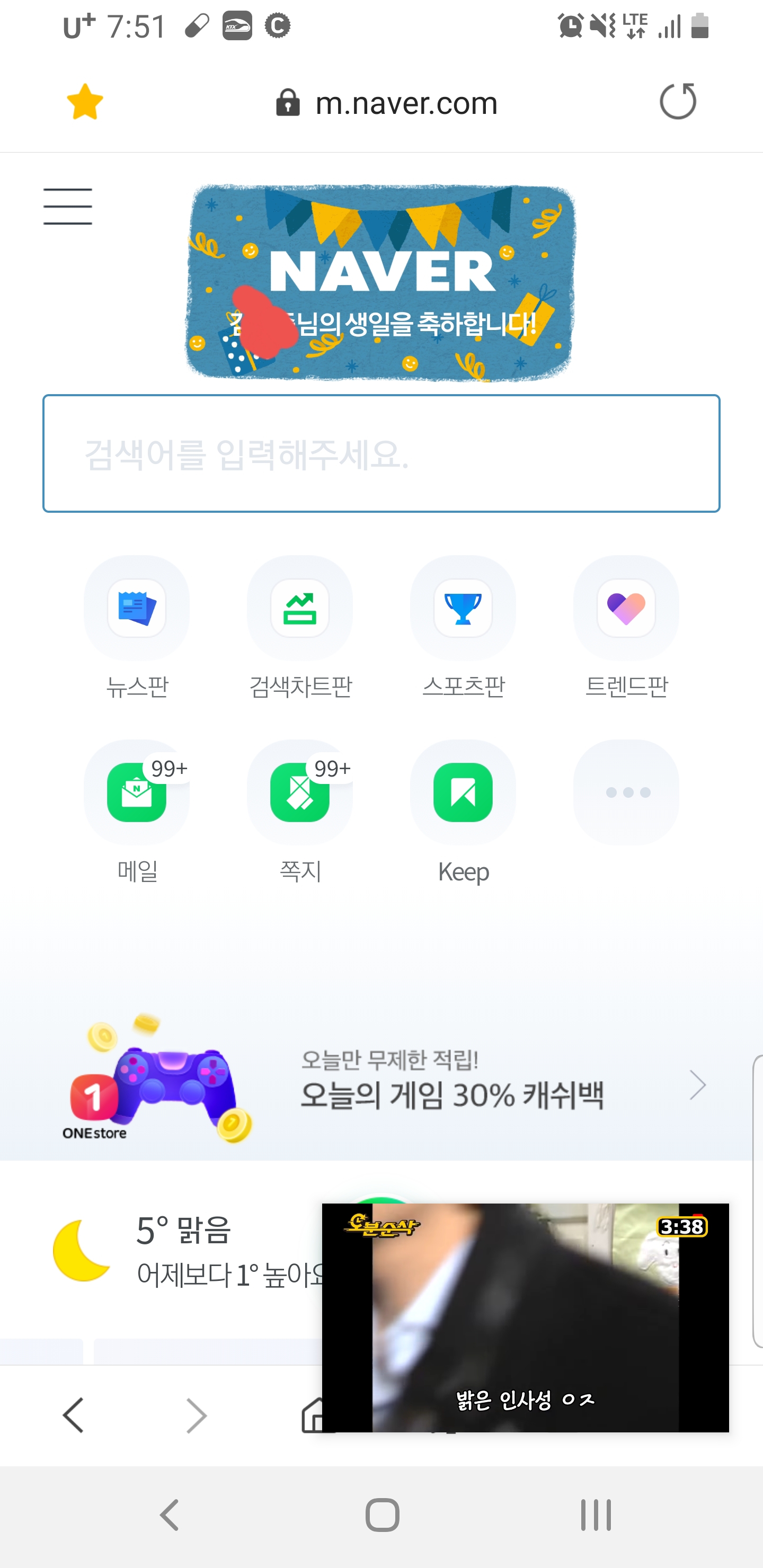
Task: Open 스포츠판
Action: 464,628
